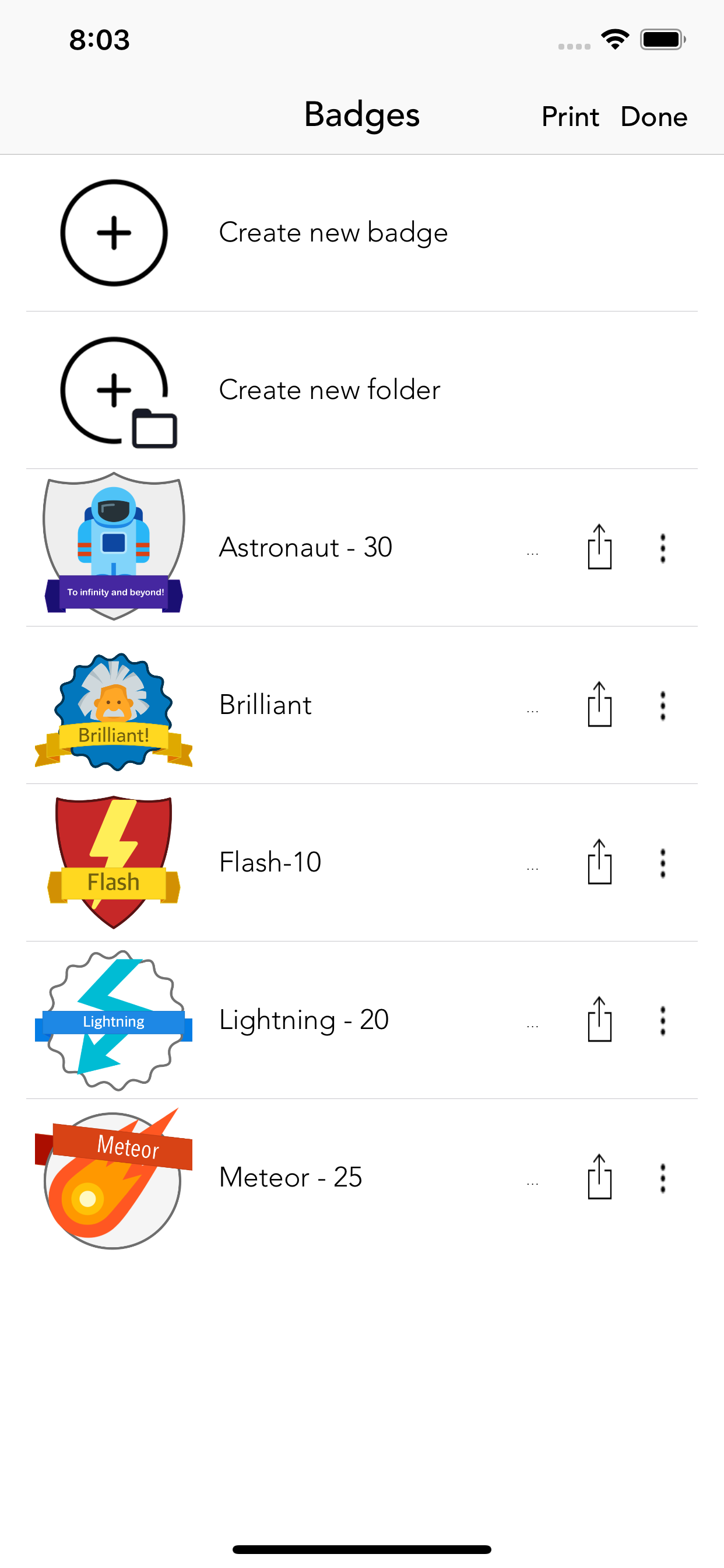Share the Flash-10 badge
The height and width of the screenshot is (1568, 724).
pyautogui.click(x=599, y=863)
